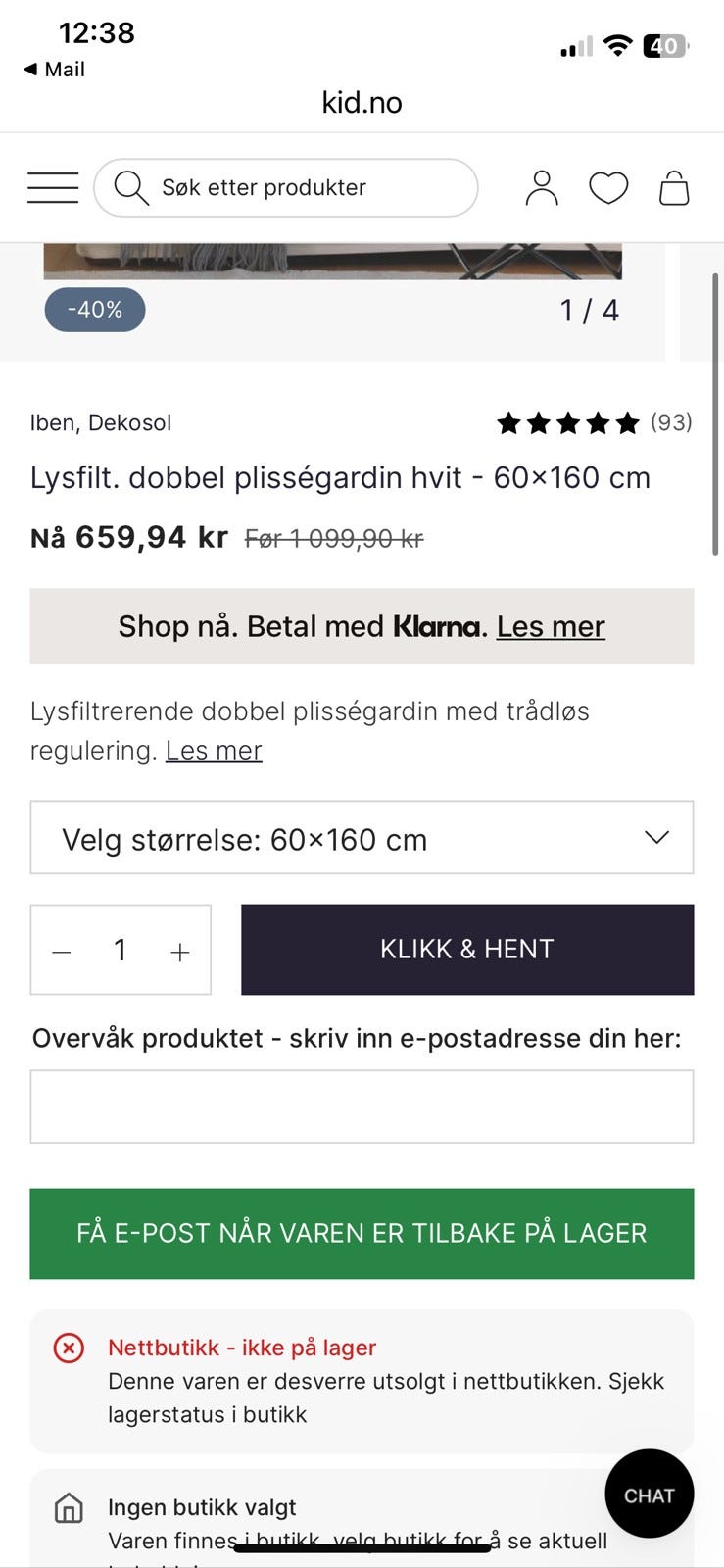This screenshot has height=1568, width=724.
Task: Open the 'Velg størrelse: 60×160 cm' dropdown
Action: 362,838
